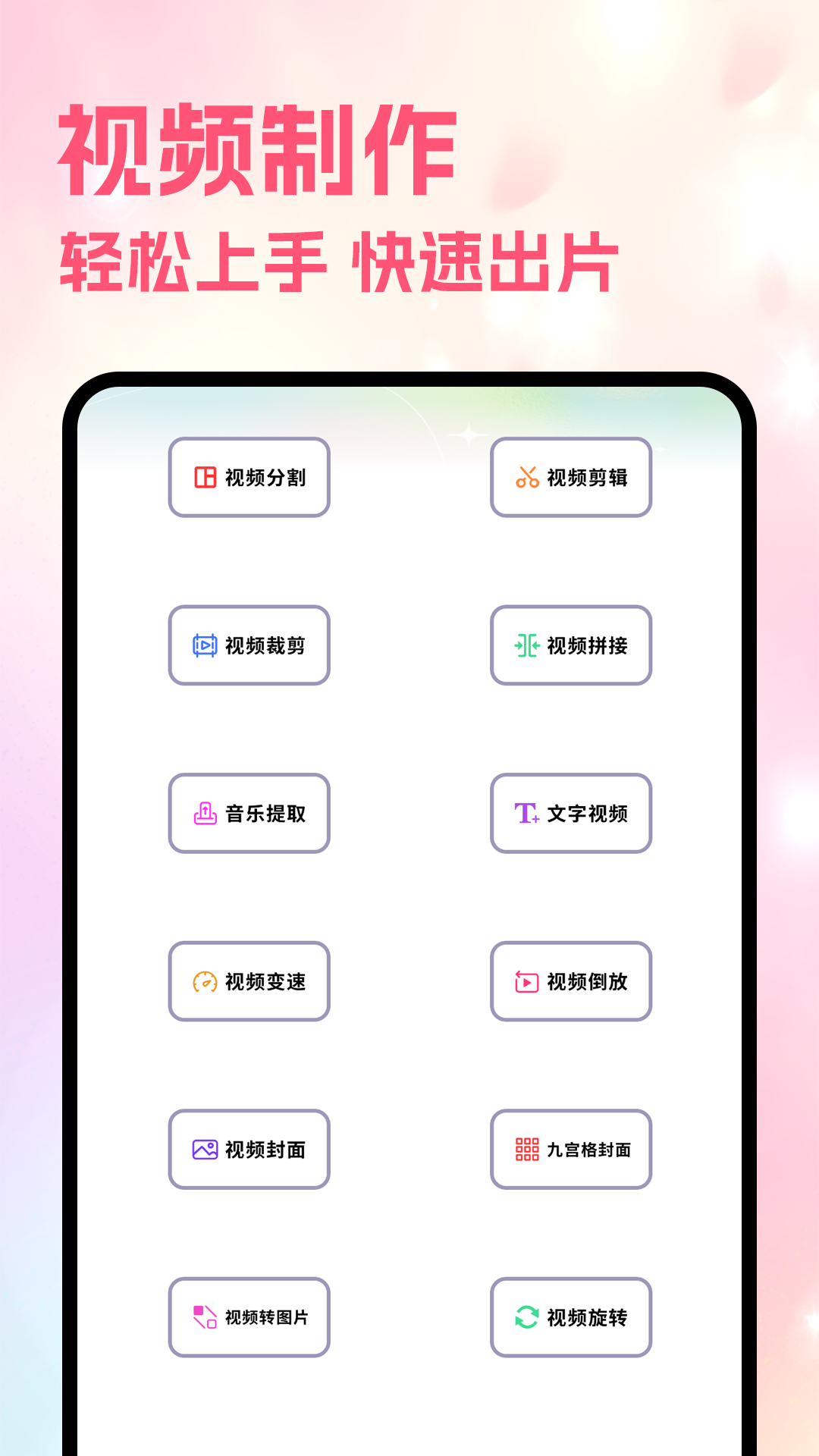Screen dimensions: 819x1456
Task: Open the 视频剪辑 video editing tool
Action: coord(570,476)
